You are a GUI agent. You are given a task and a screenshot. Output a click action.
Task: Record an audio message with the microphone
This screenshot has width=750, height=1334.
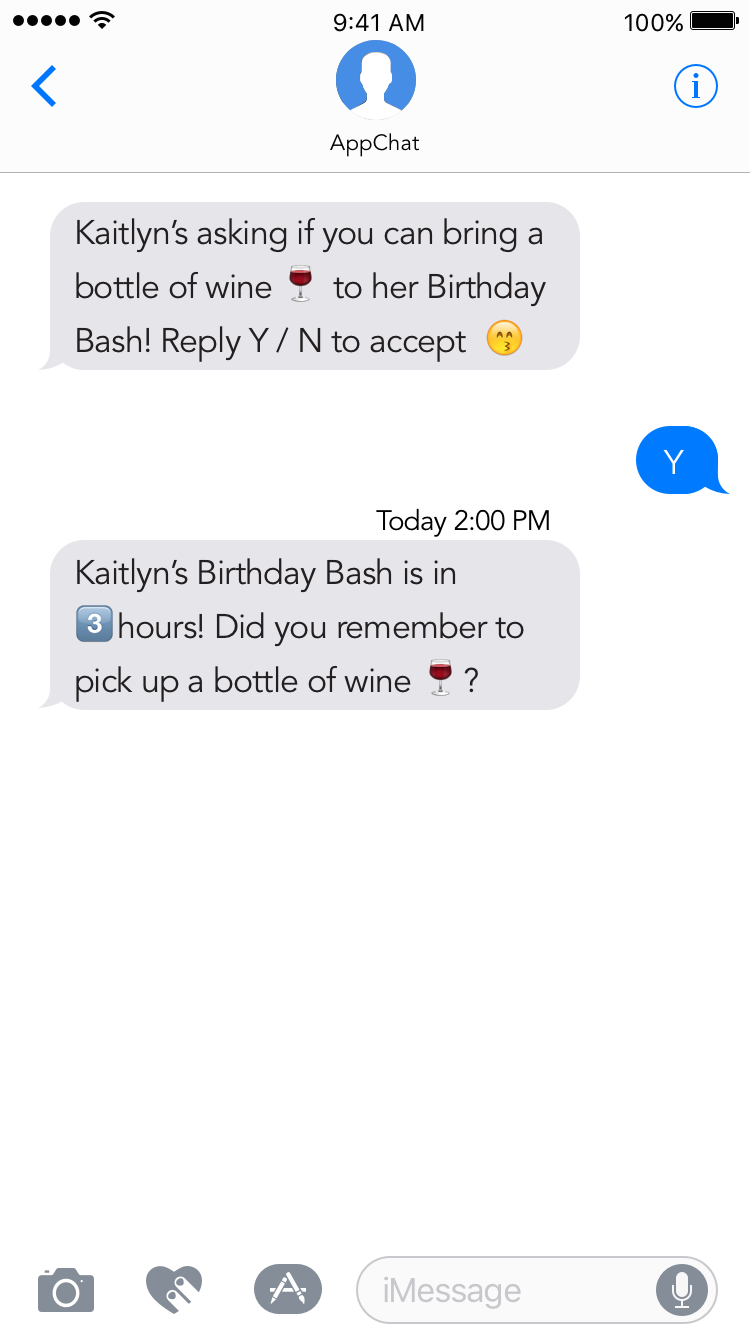pyautogui.click(x=682, y=1290)
